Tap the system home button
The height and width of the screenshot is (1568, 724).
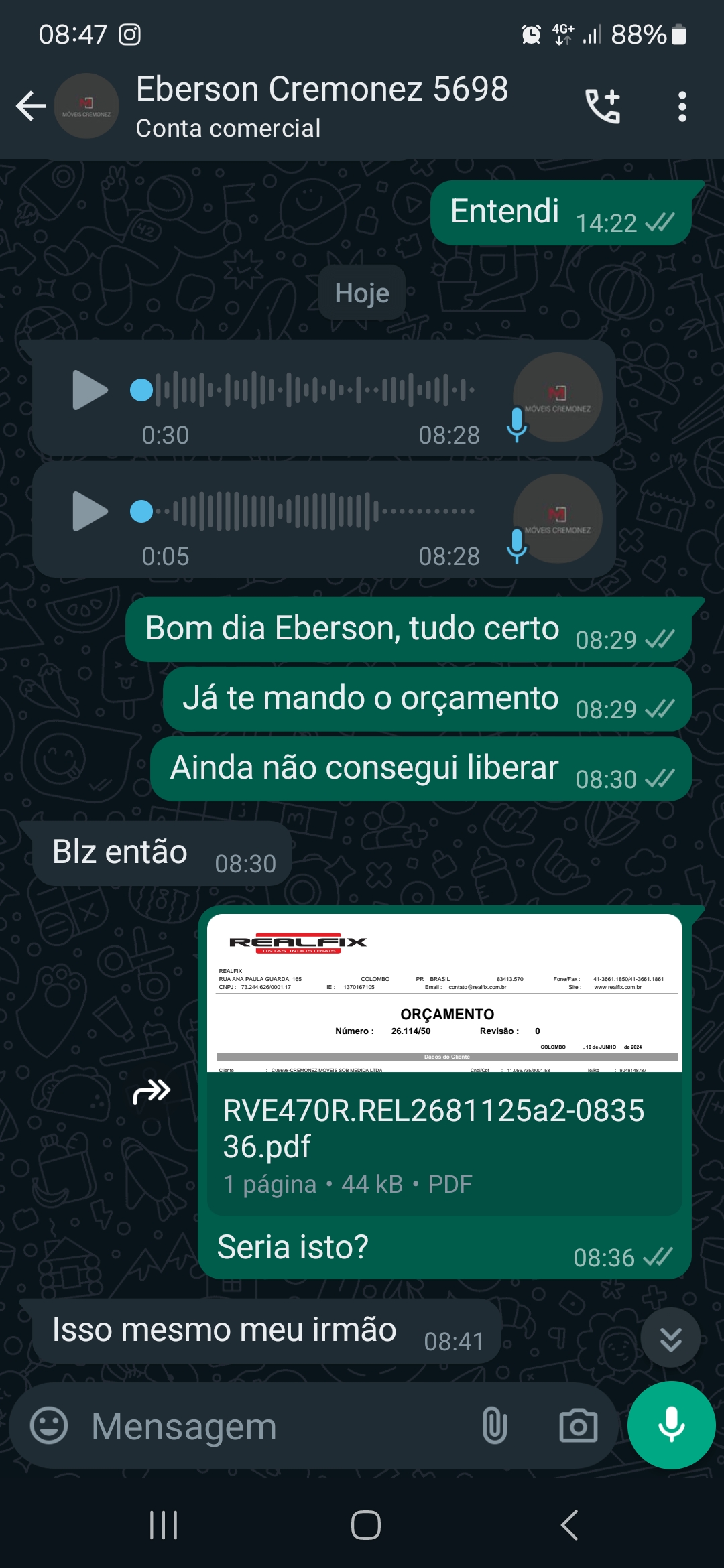point(365,1525)
